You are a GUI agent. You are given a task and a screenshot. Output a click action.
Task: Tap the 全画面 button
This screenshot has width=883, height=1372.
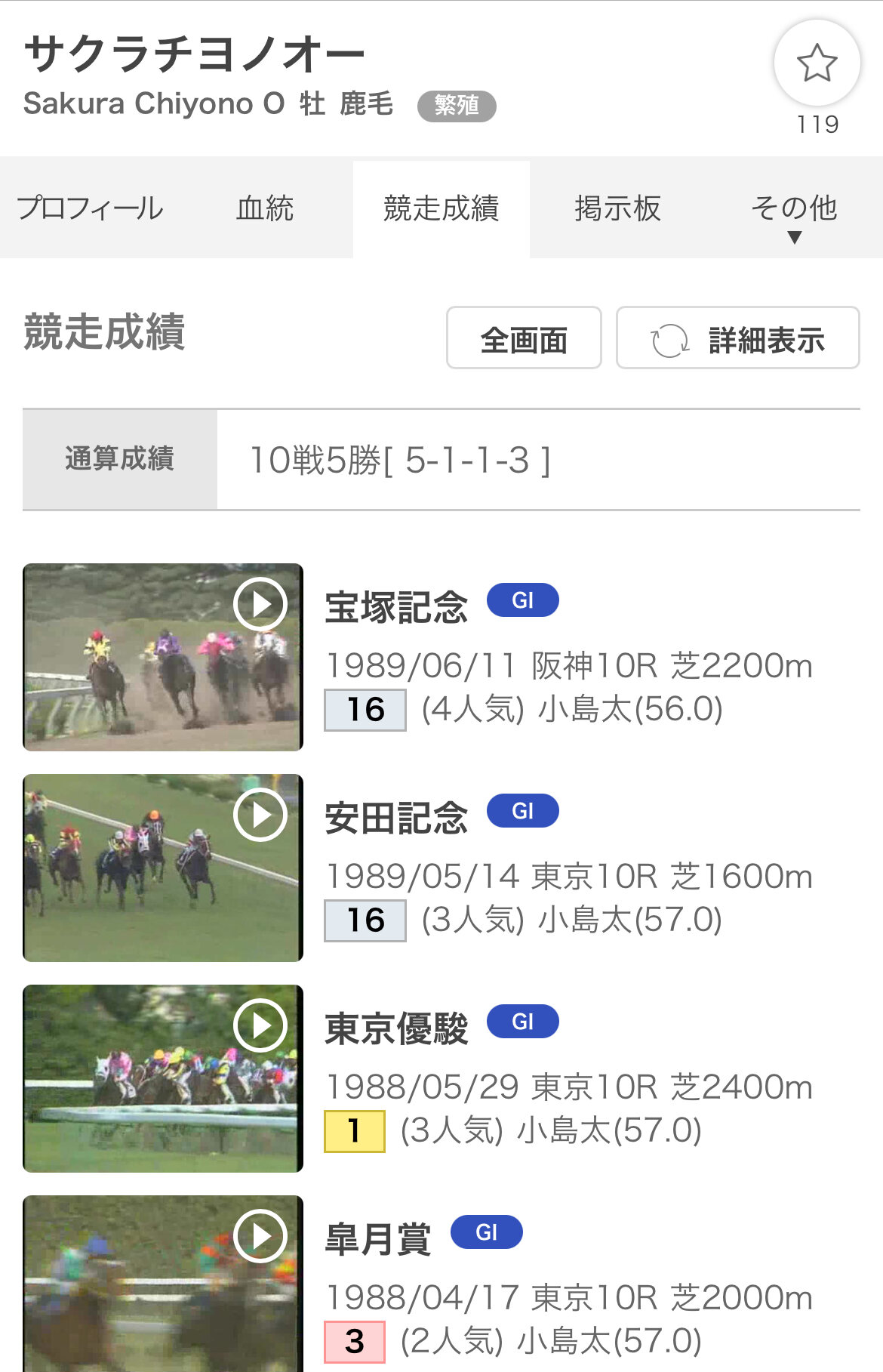tap(524, 338)
